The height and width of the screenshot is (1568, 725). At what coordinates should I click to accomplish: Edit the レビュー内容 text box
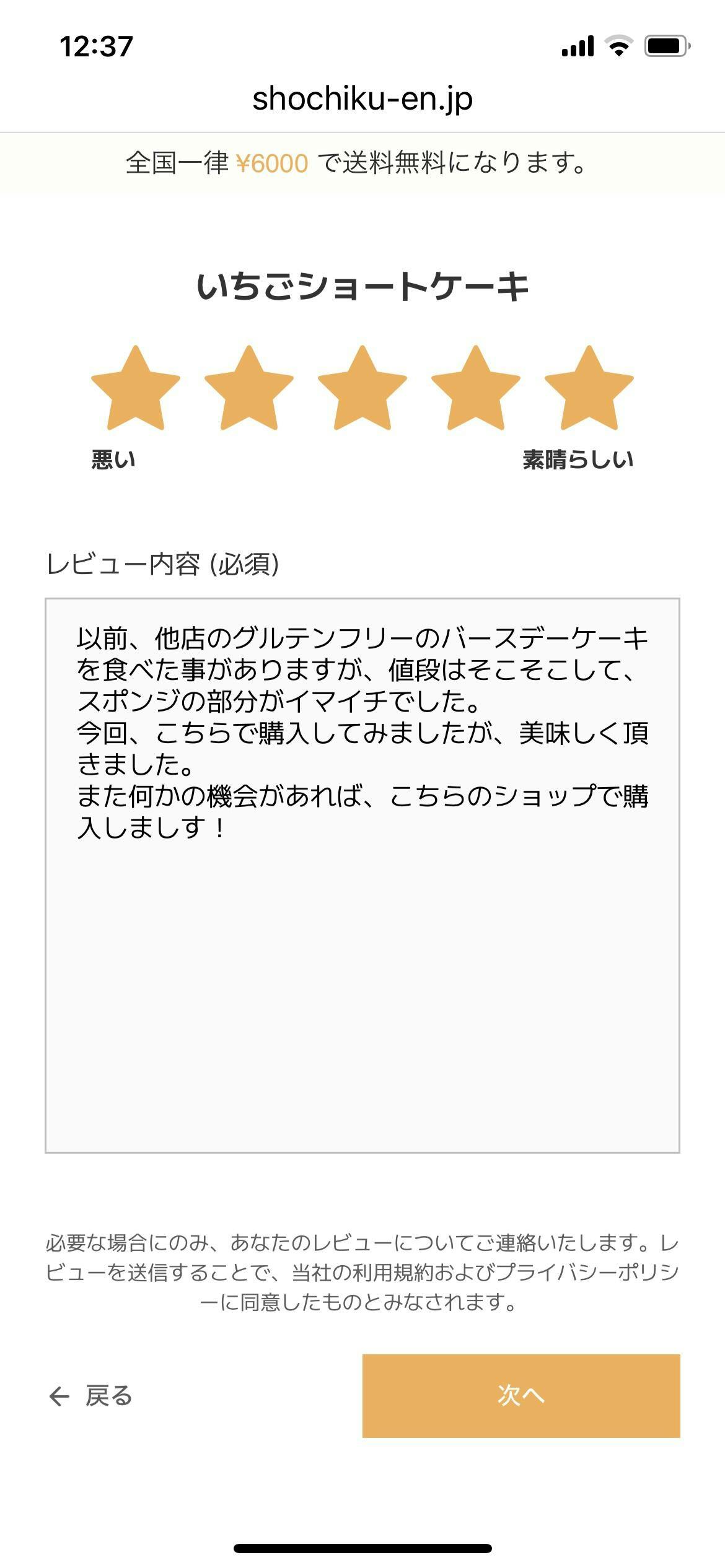click(362, 874)
